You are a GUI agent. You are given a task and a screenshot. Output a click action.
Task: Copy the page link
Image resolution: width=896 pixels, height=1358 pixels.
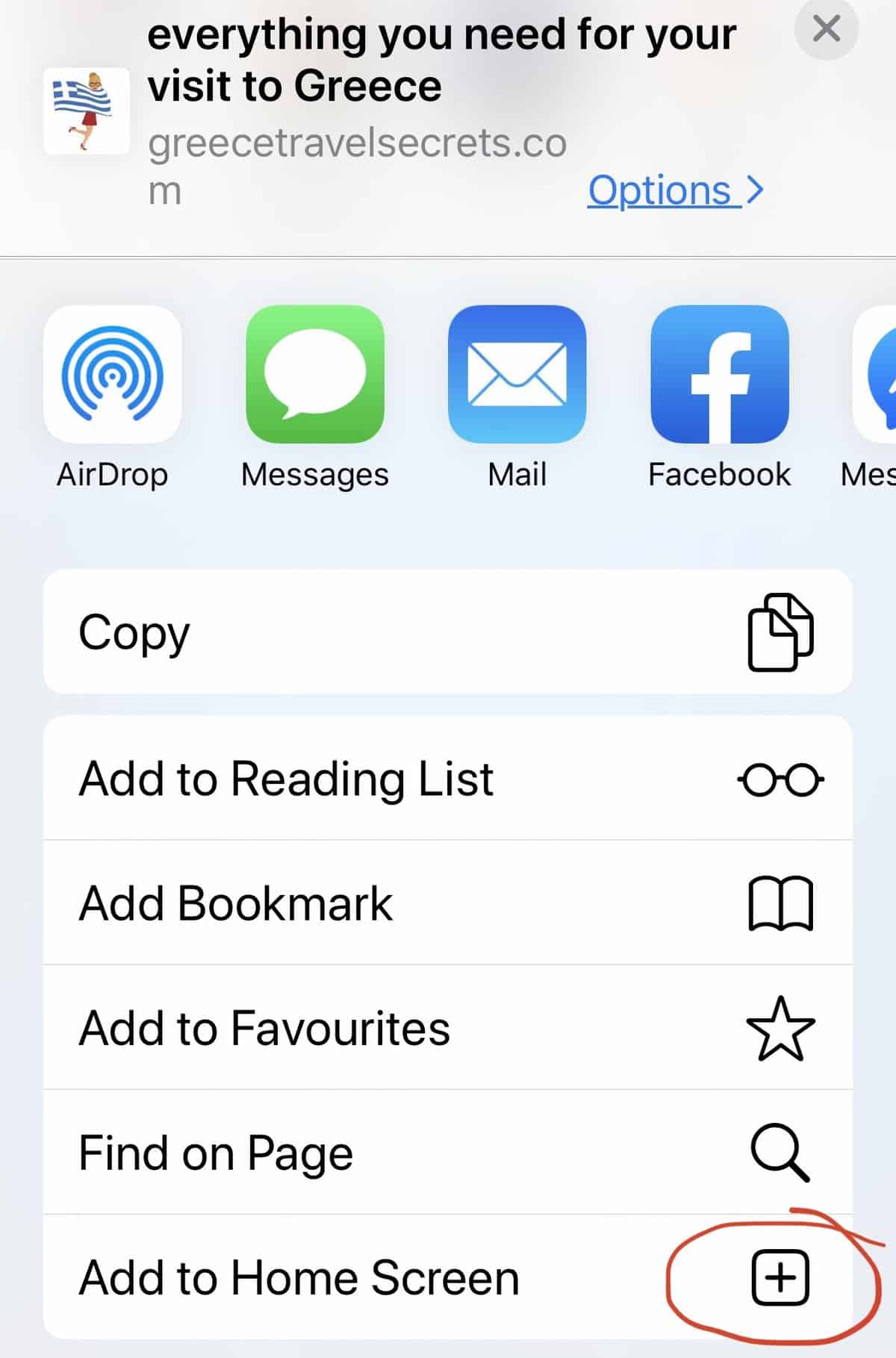click(448, 632)
